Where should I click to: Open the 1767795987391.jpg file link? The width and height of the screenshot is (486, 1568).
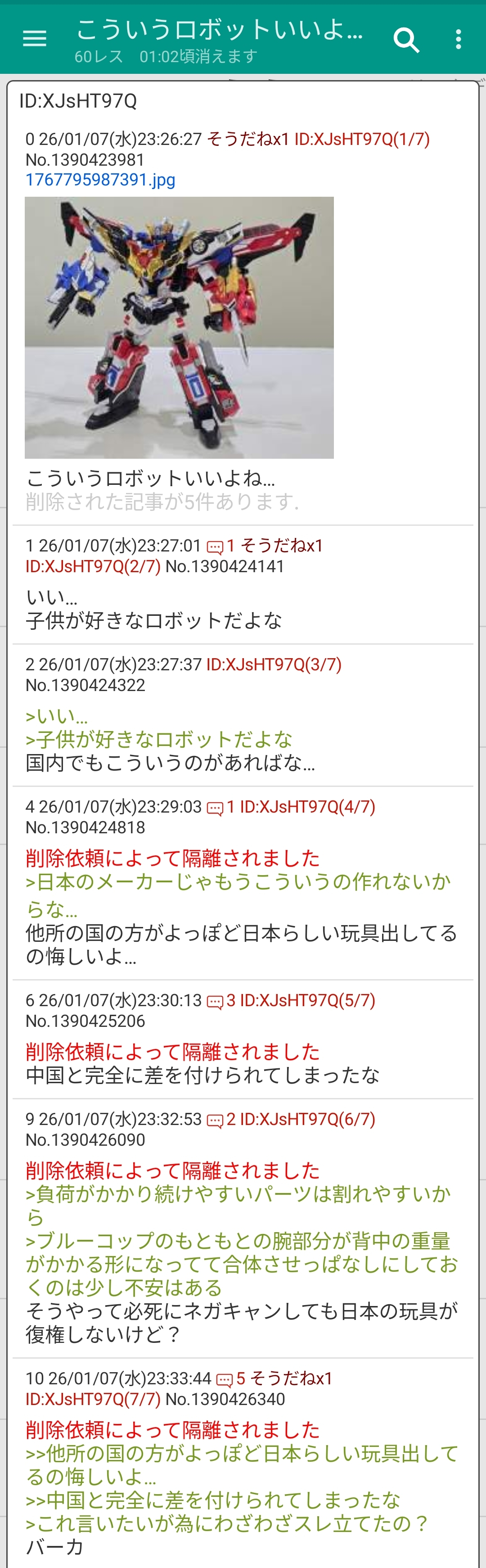pyautogui.click(x=100, y=180)
